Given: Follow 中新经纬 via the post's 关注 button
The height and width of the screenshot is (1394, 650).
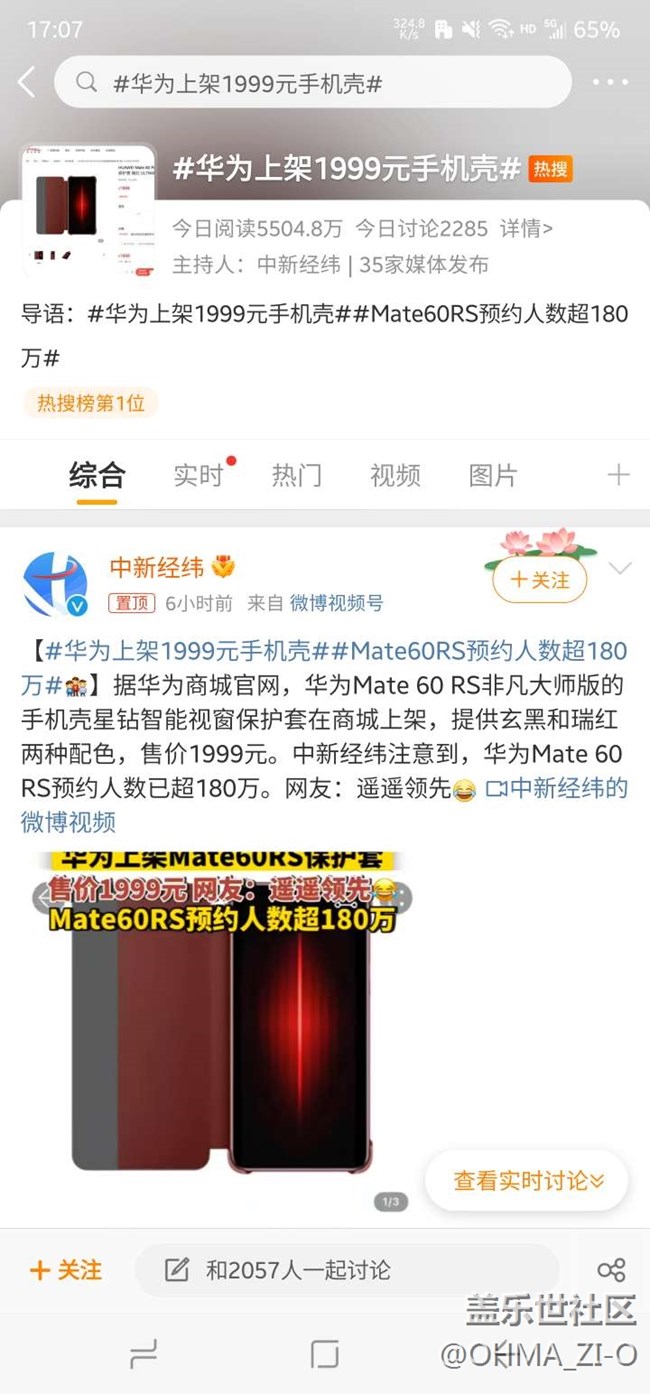Looking at the screenshot, I should click(x=539, y=580).
